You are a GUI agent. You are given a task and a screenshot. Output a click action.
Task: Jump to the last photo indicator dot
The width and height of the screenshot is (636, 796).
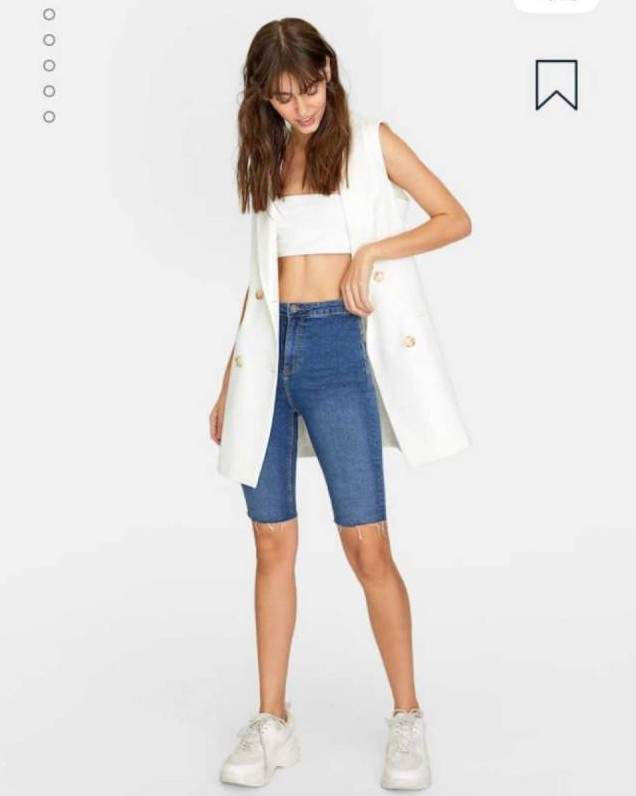coord(49,117)
